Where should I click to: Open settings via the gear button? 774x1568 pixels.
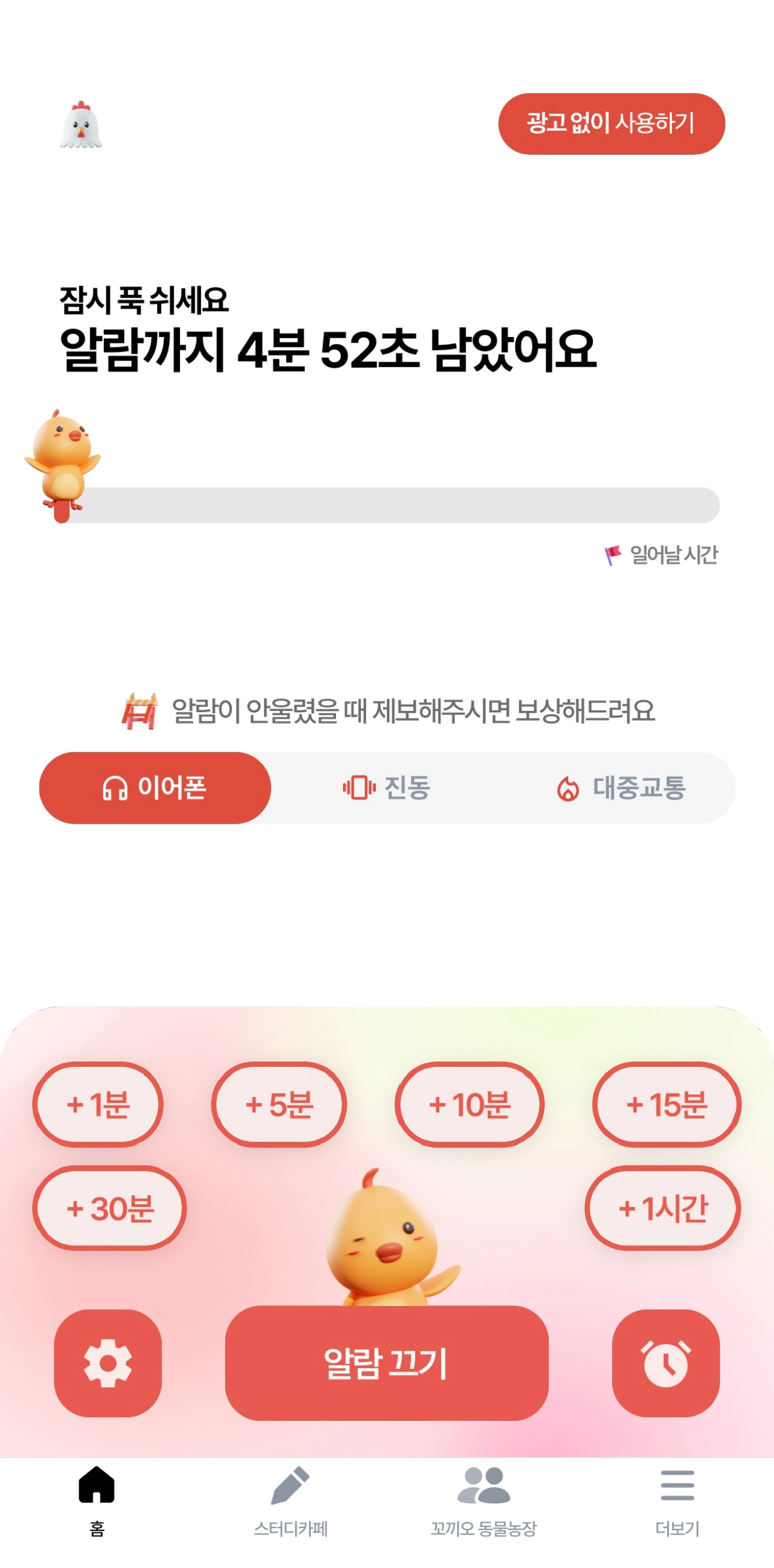108,1363
